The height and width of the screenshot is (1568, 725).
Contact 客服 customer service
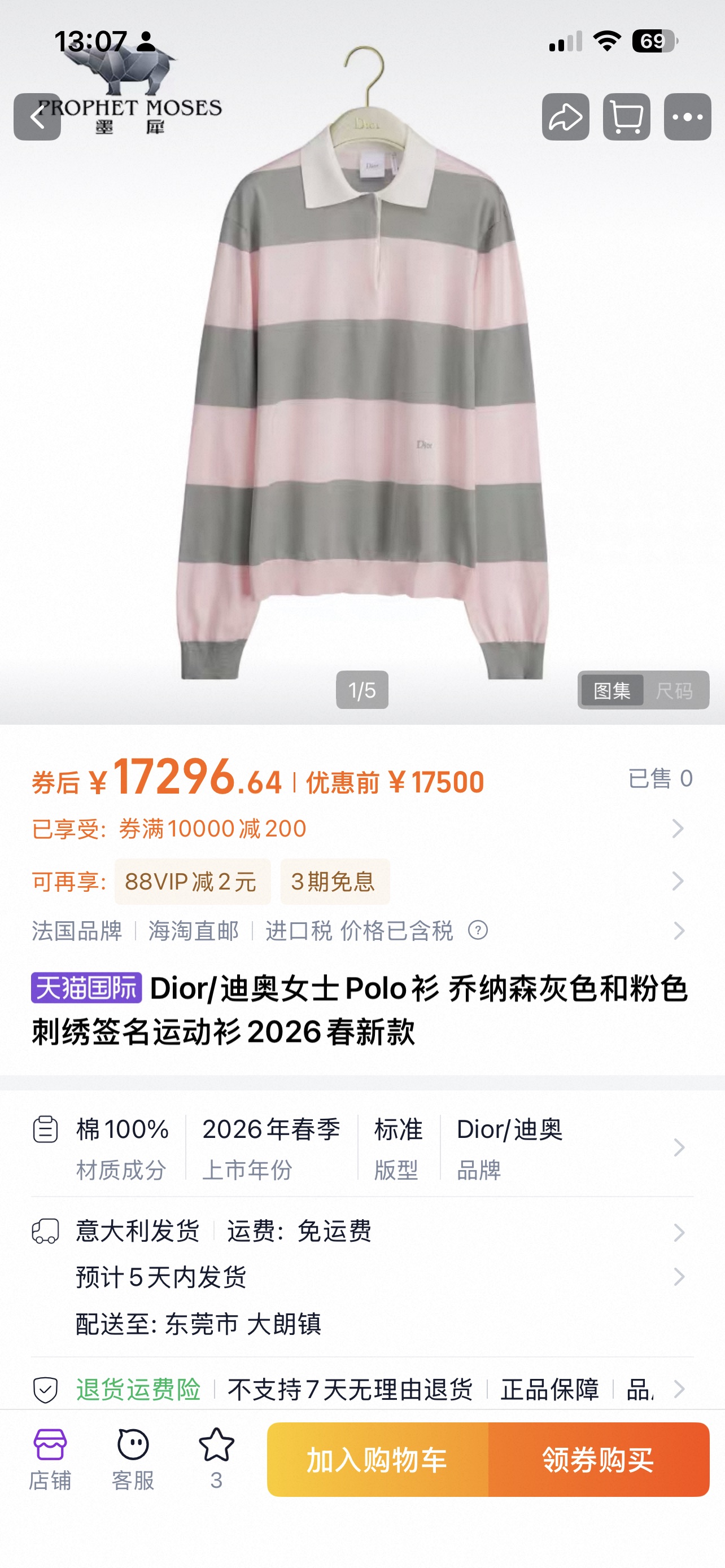(x=133, y=1459)
